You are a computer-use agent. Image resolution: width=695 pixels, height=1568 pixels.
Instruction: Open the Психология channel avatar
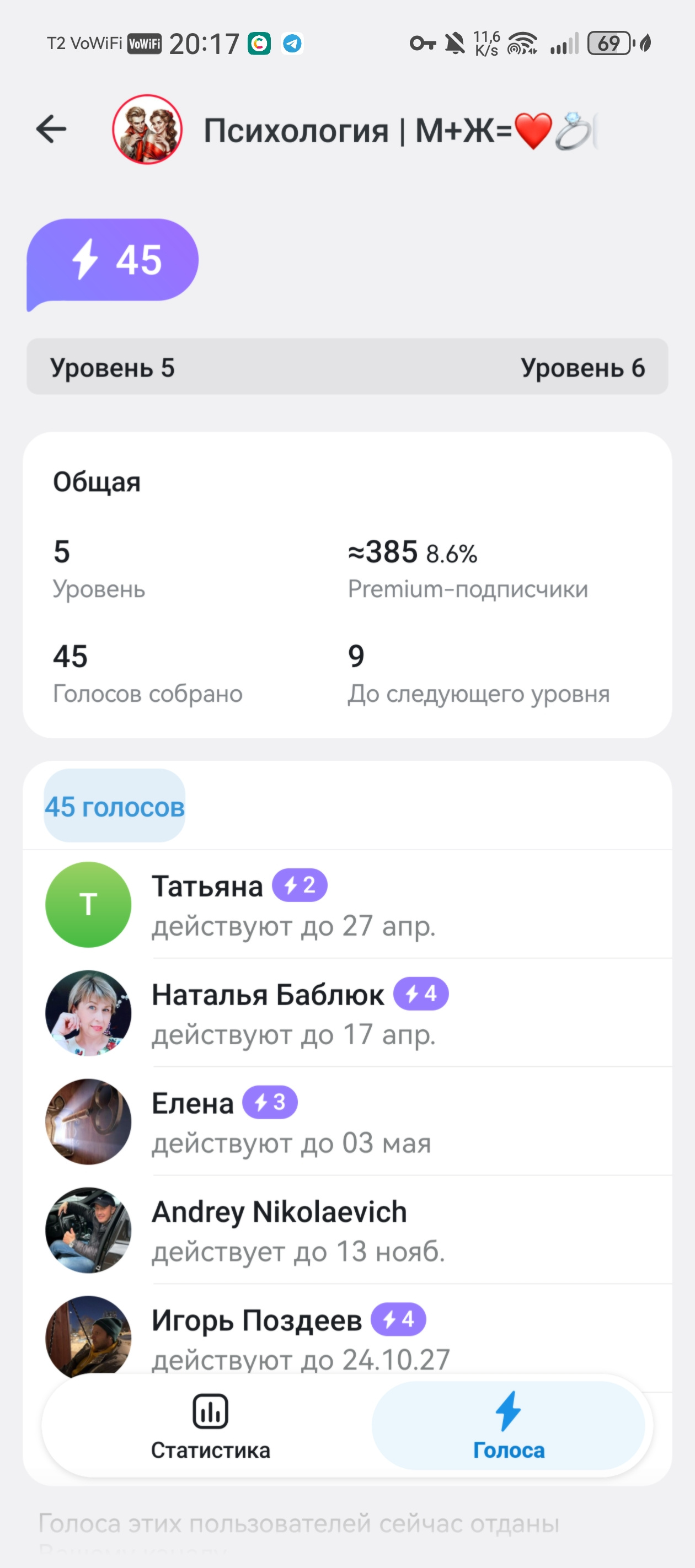pyautogui.click(x=147, y=130)
